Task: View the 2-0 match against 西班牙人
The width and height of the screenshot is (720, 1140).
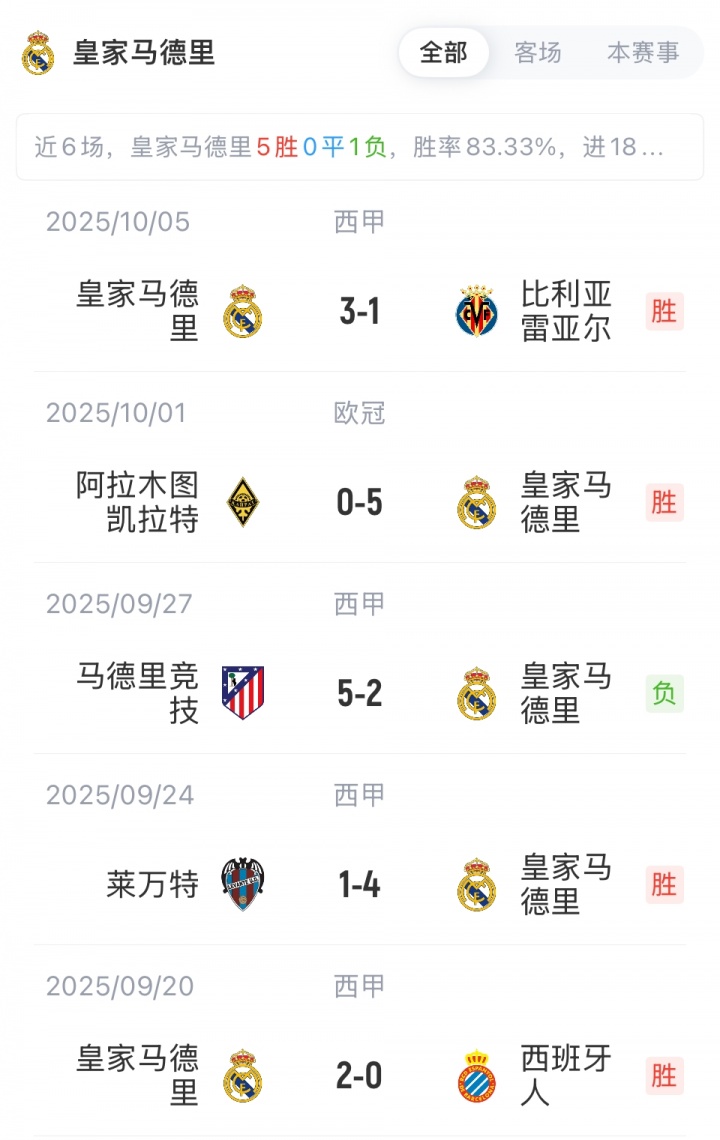Action: pos(360,1076)
